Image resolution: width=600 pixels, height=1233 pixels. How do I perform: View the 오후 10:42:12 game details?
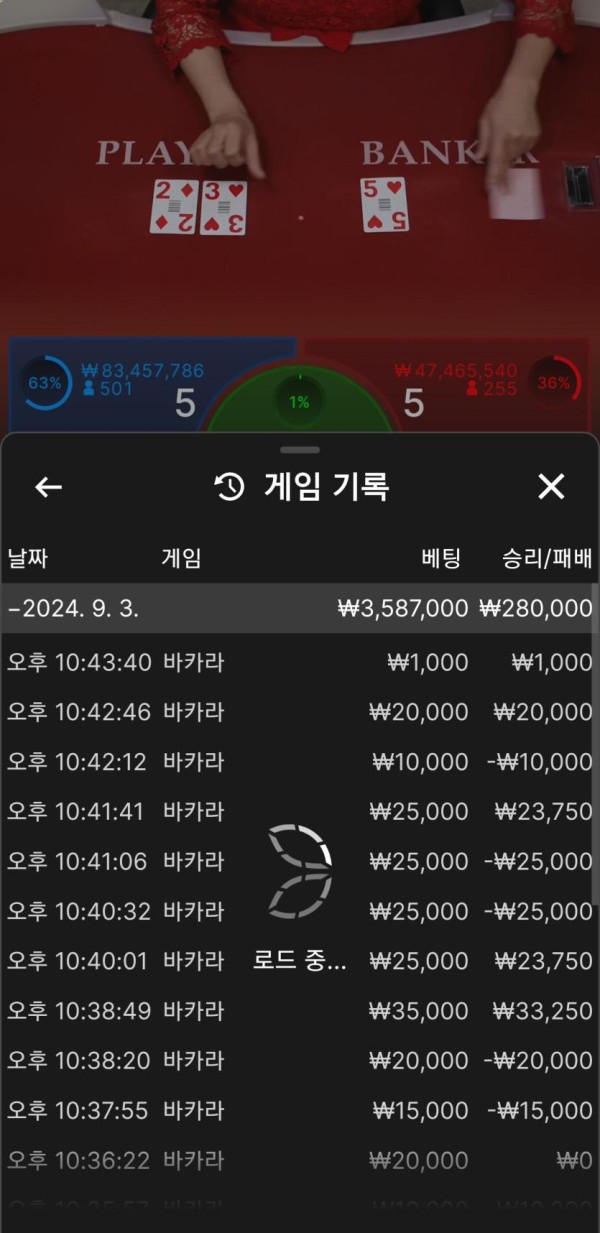click(298, 762)
